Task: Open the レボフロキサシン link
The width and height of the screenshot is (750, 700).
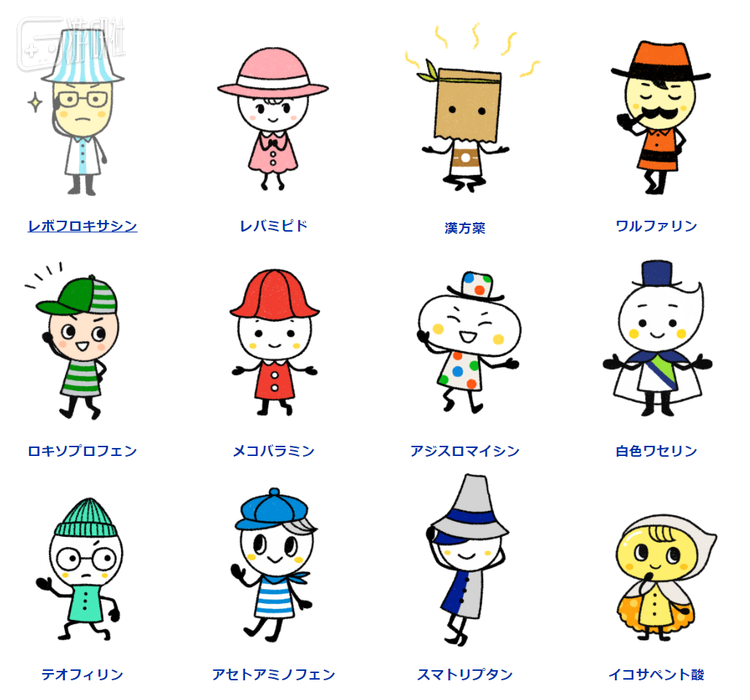Action: point(82,226)
